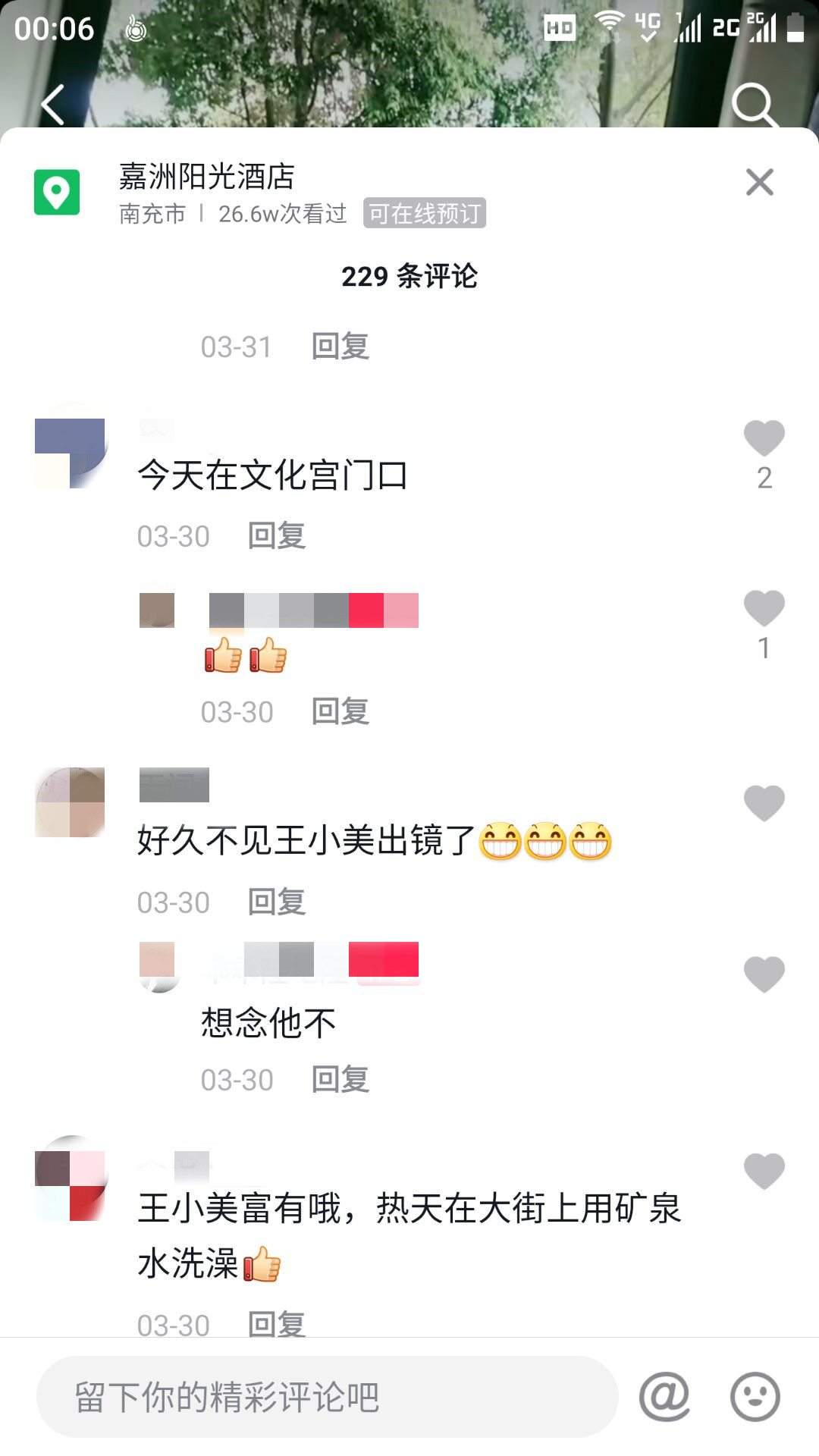The height and width of the screenshot is (1456, 819).
Task: Reply to the comment 好久不见王小美出镜了
Action: pyautogui.click(x=277, y=902)
